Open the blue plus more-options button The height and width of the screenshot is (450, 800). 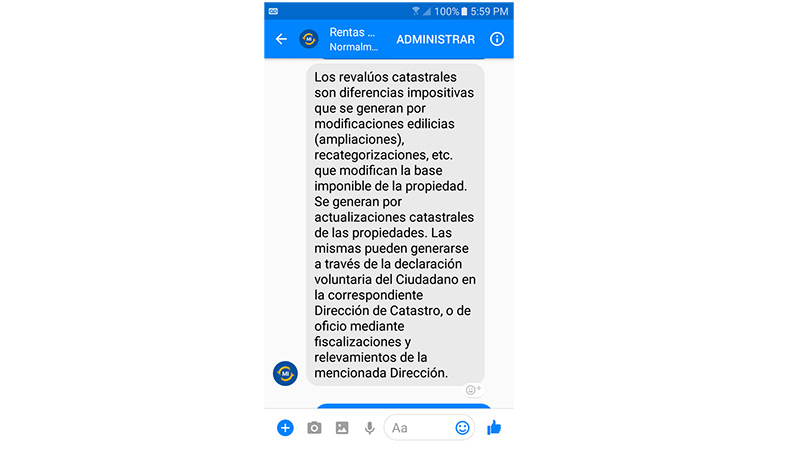point(285,428)
